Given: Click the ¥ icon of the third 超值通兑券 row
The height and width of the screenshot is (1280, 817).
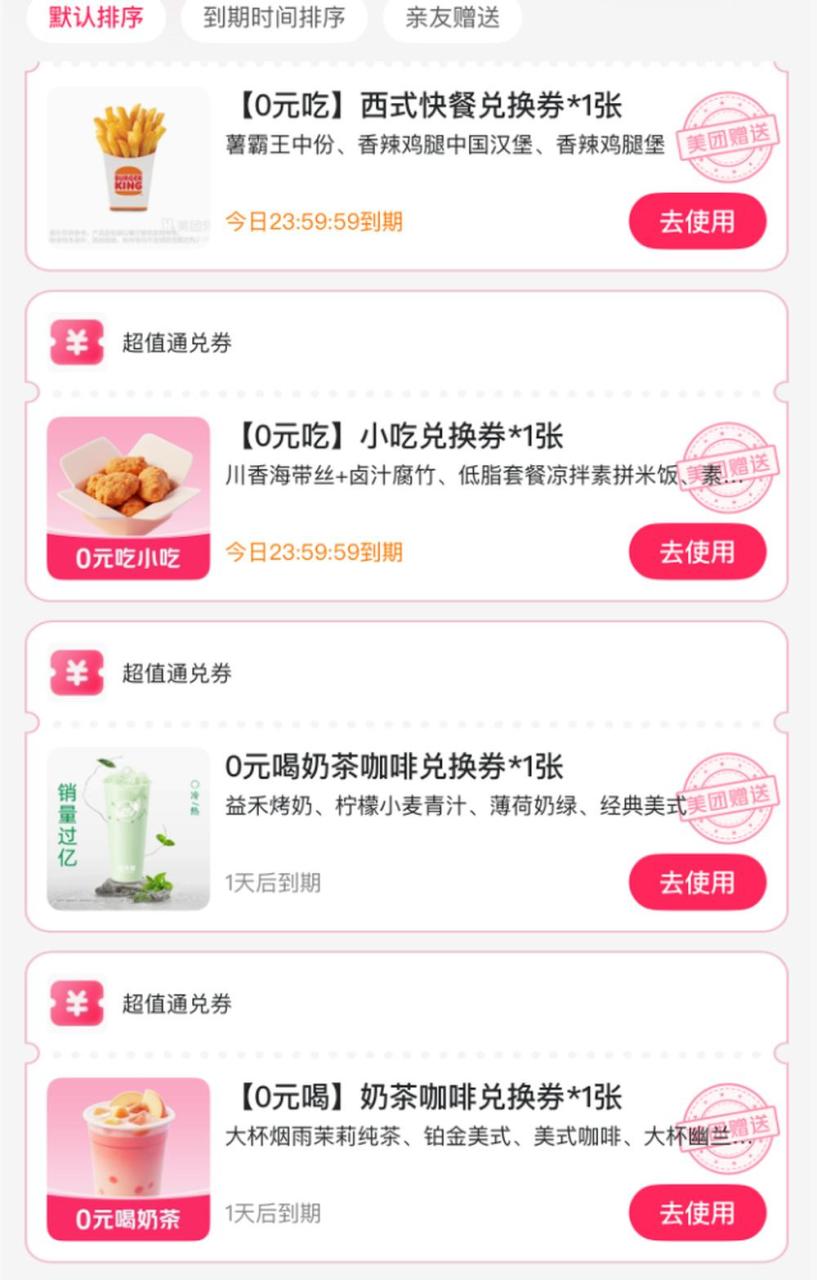Looking at the screenshot, I should click(75, 1005).
